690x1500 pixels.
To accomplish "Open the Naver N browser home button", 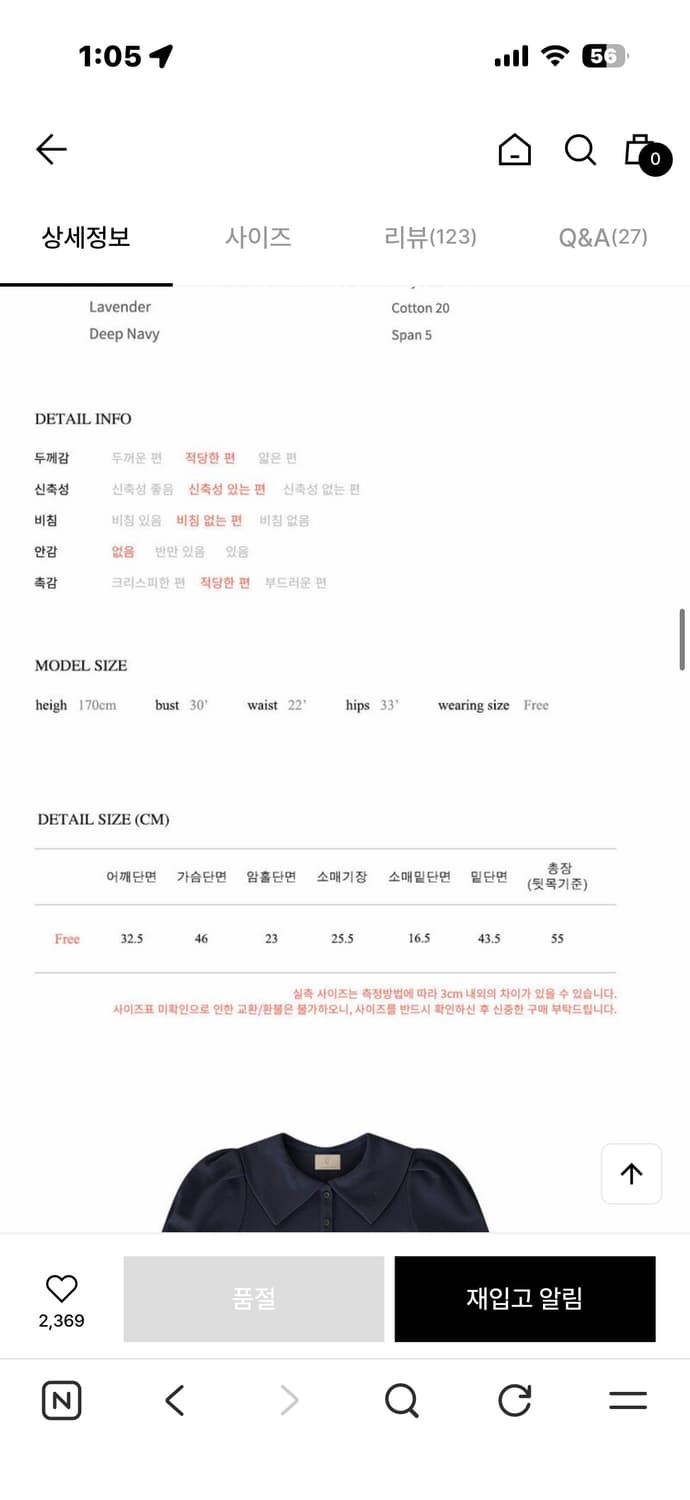I will pos(62,1400).
